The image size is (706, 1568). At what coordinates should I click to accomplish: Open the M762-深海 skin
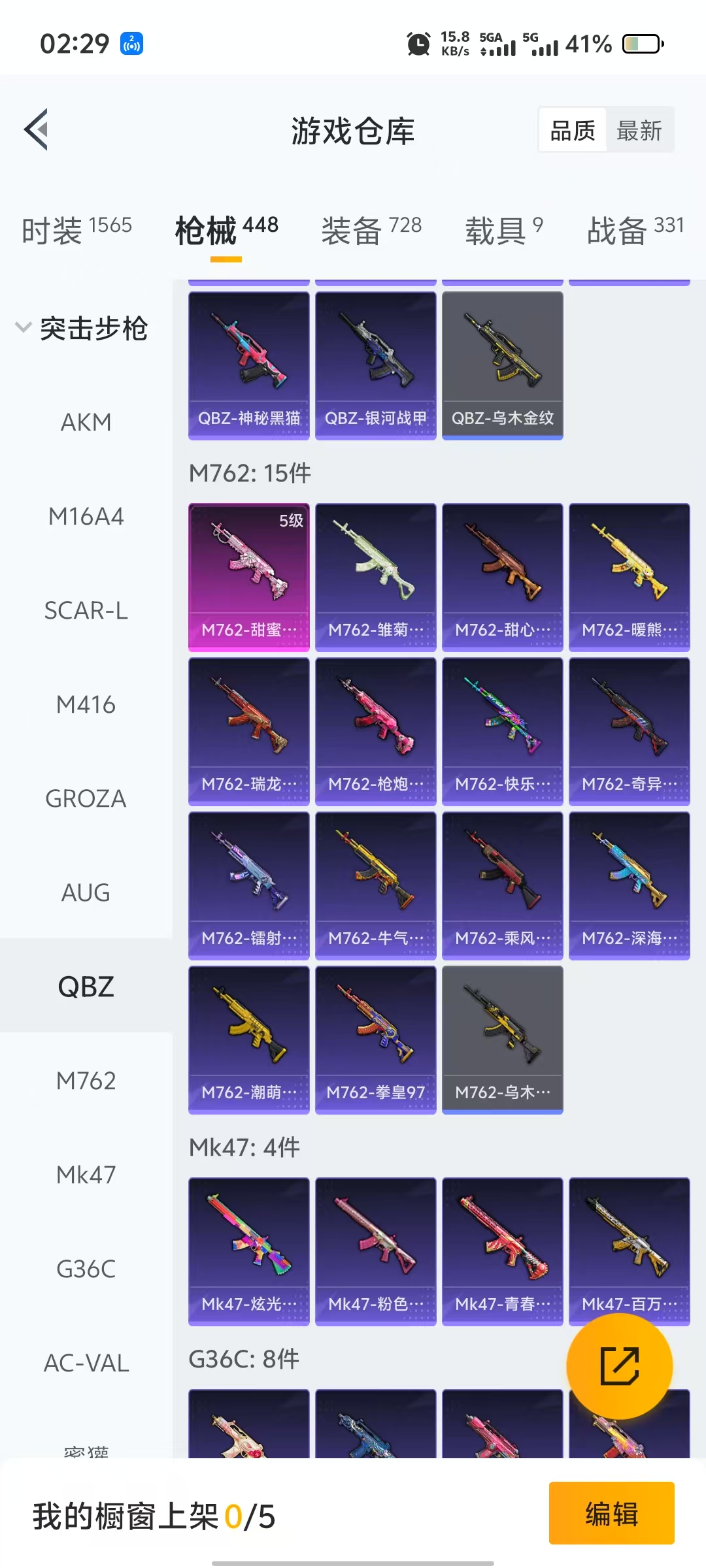(629, 886)
